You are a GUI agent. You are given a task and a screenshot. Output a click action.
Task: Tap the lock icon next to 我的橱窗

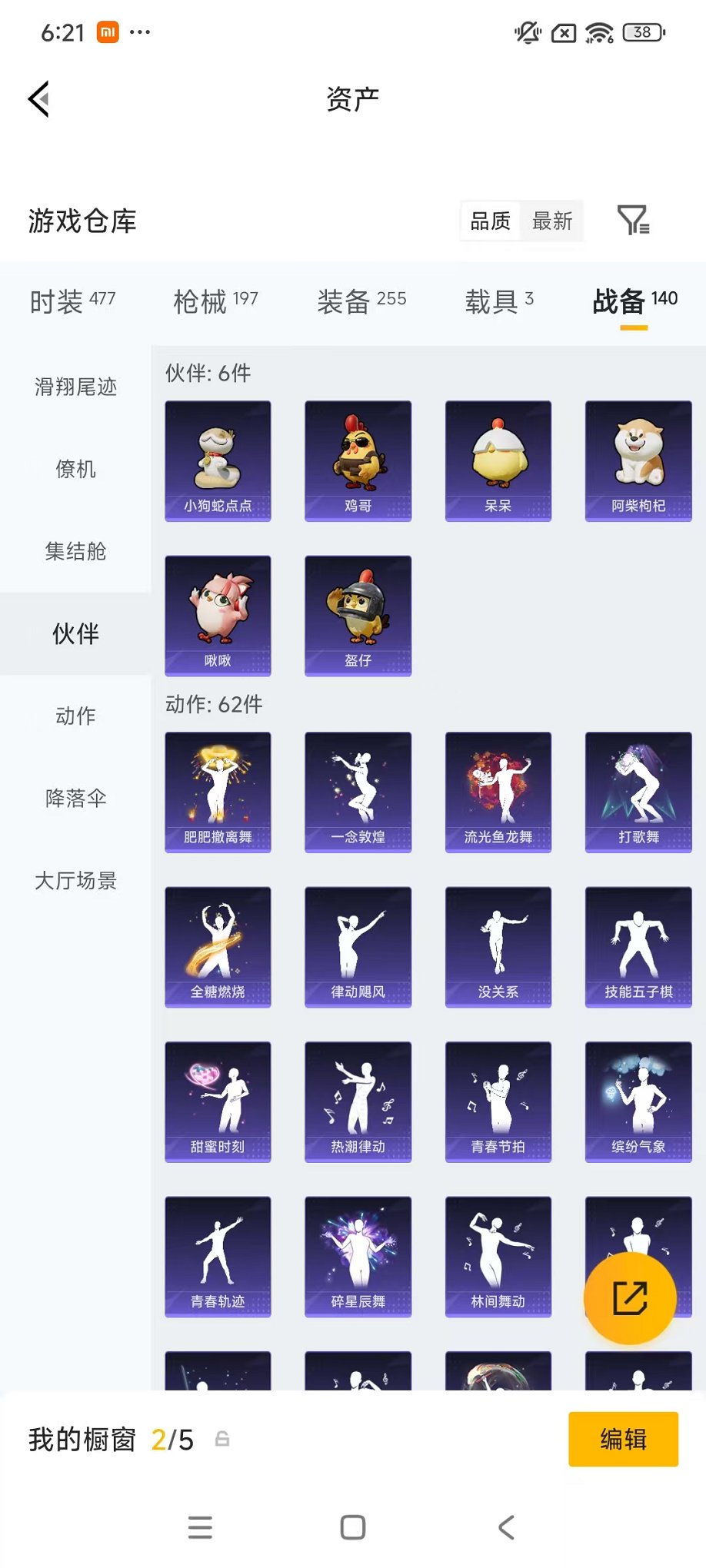point(222,1439)
